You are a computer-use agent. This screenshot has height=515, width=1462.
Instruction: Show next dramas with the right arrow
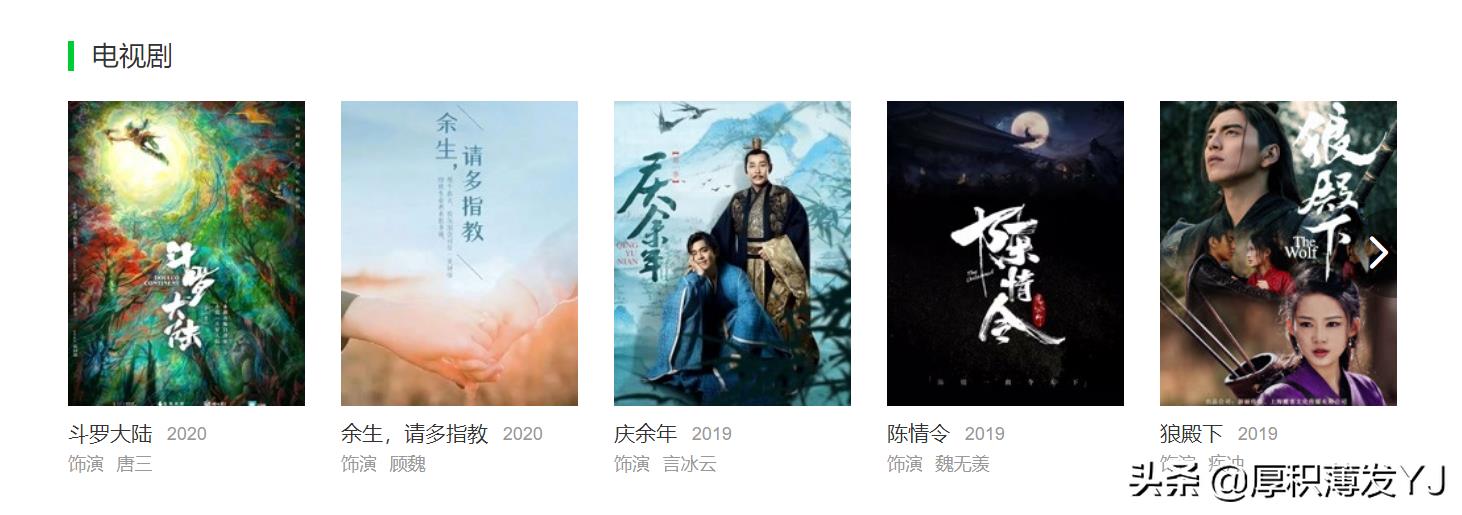(x=1378, y=253)
